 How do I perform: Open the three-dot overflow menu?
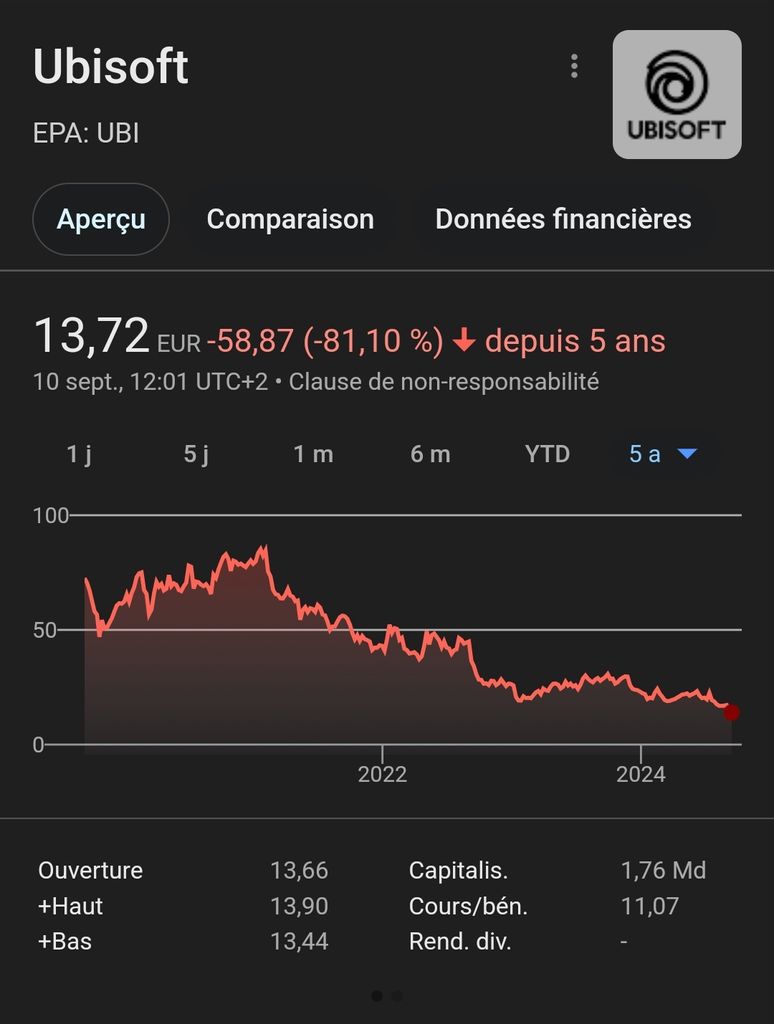click(574, 66)
